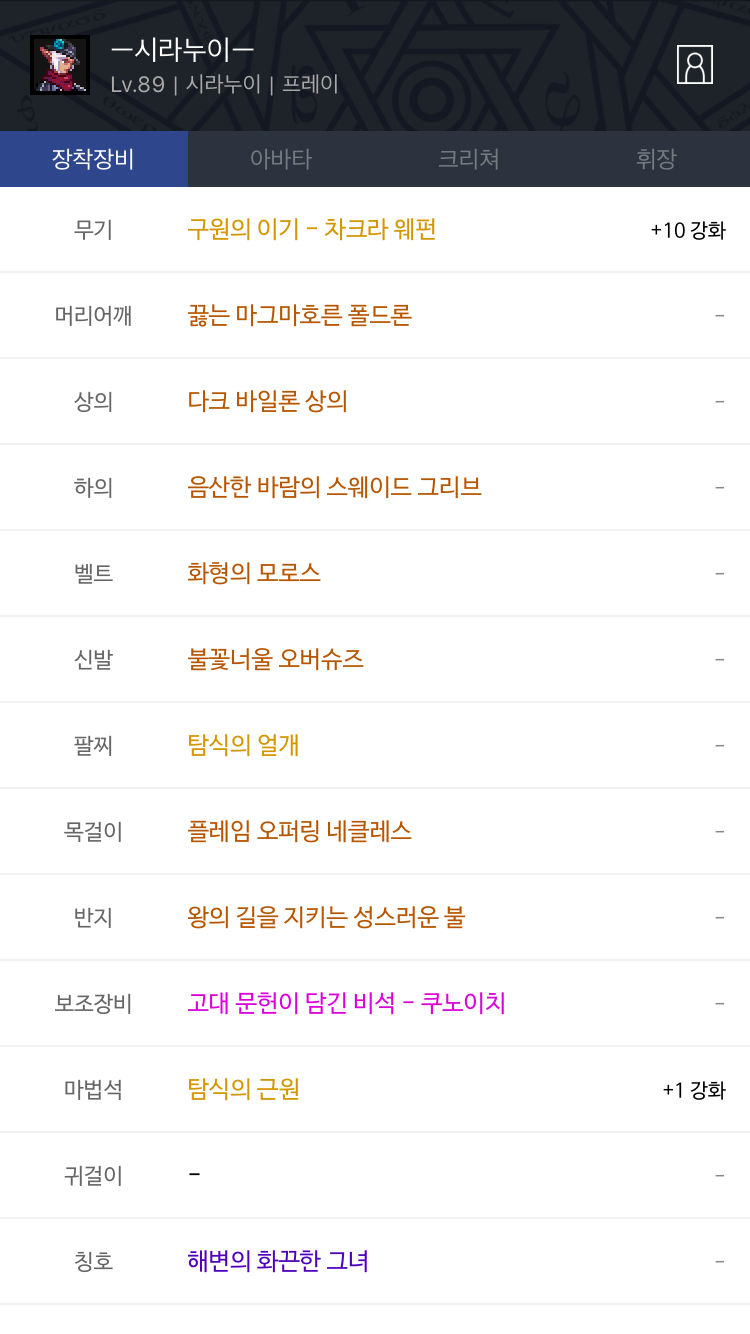Open weapon 구원의 이기 - 차크라 웨펀
This screenshot has width=750, height=1334.
coord(312,229)
